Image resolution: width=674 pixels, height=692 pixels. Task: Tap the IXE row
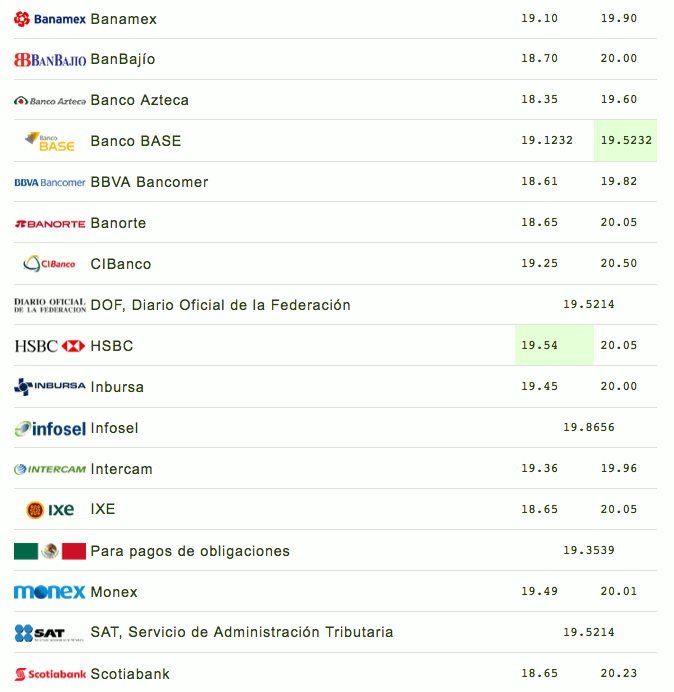(102, 509)
